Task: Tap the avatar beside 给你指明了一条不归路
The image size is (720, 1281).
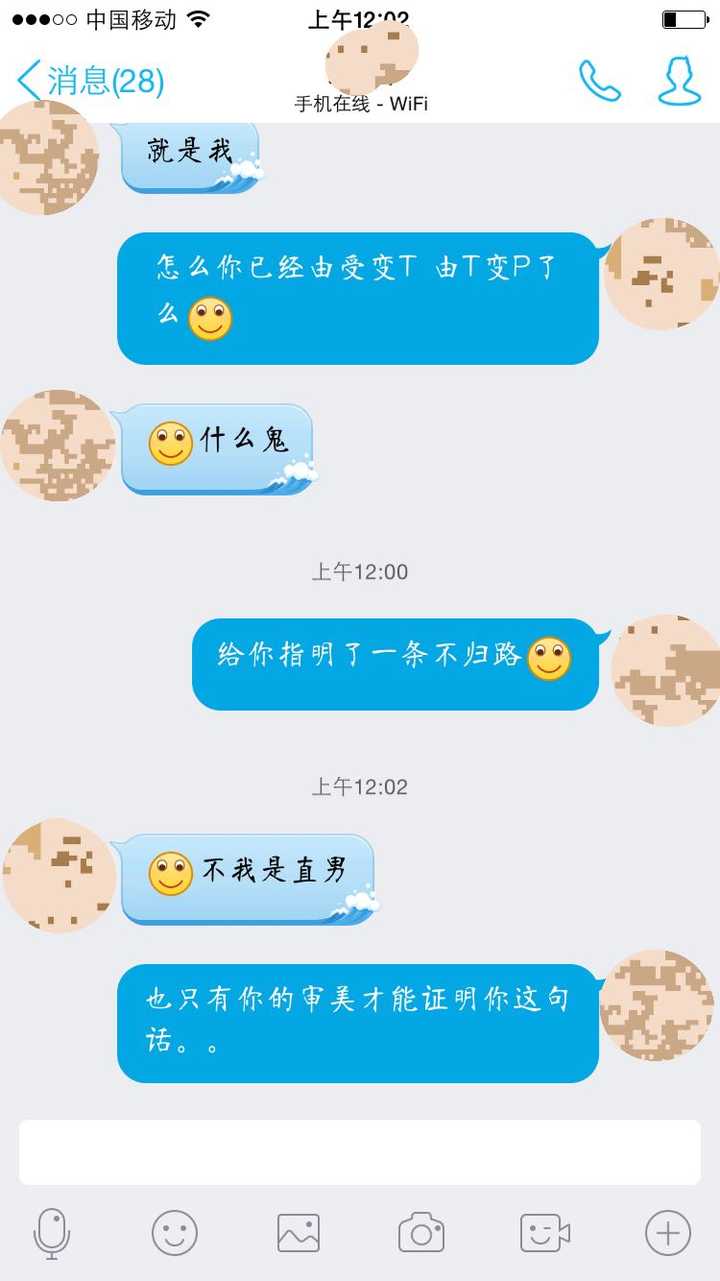Action: 665,670
